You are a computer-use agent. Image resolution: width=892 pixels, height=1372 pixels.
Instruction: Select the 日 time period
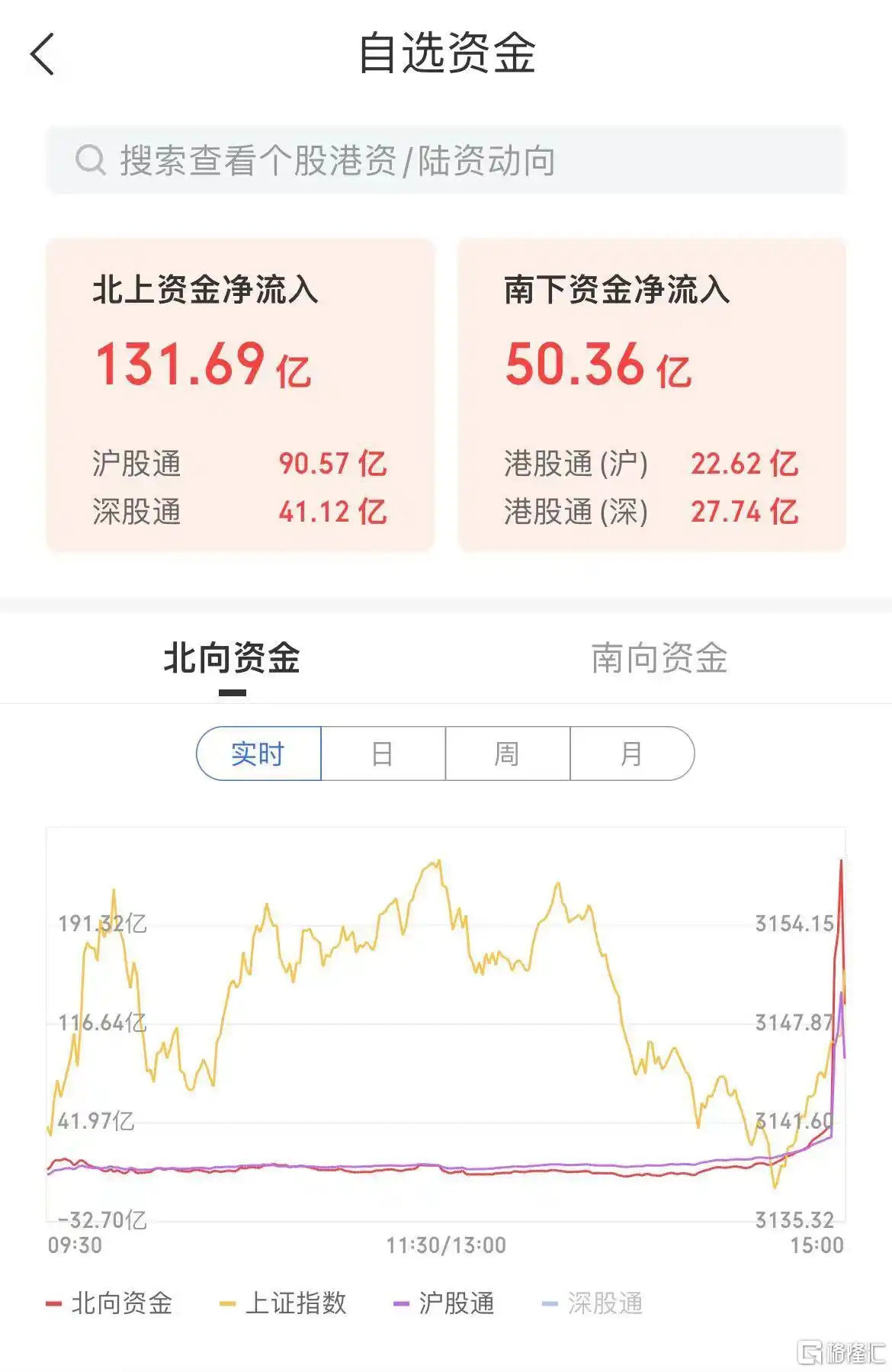tap(383, 754)
